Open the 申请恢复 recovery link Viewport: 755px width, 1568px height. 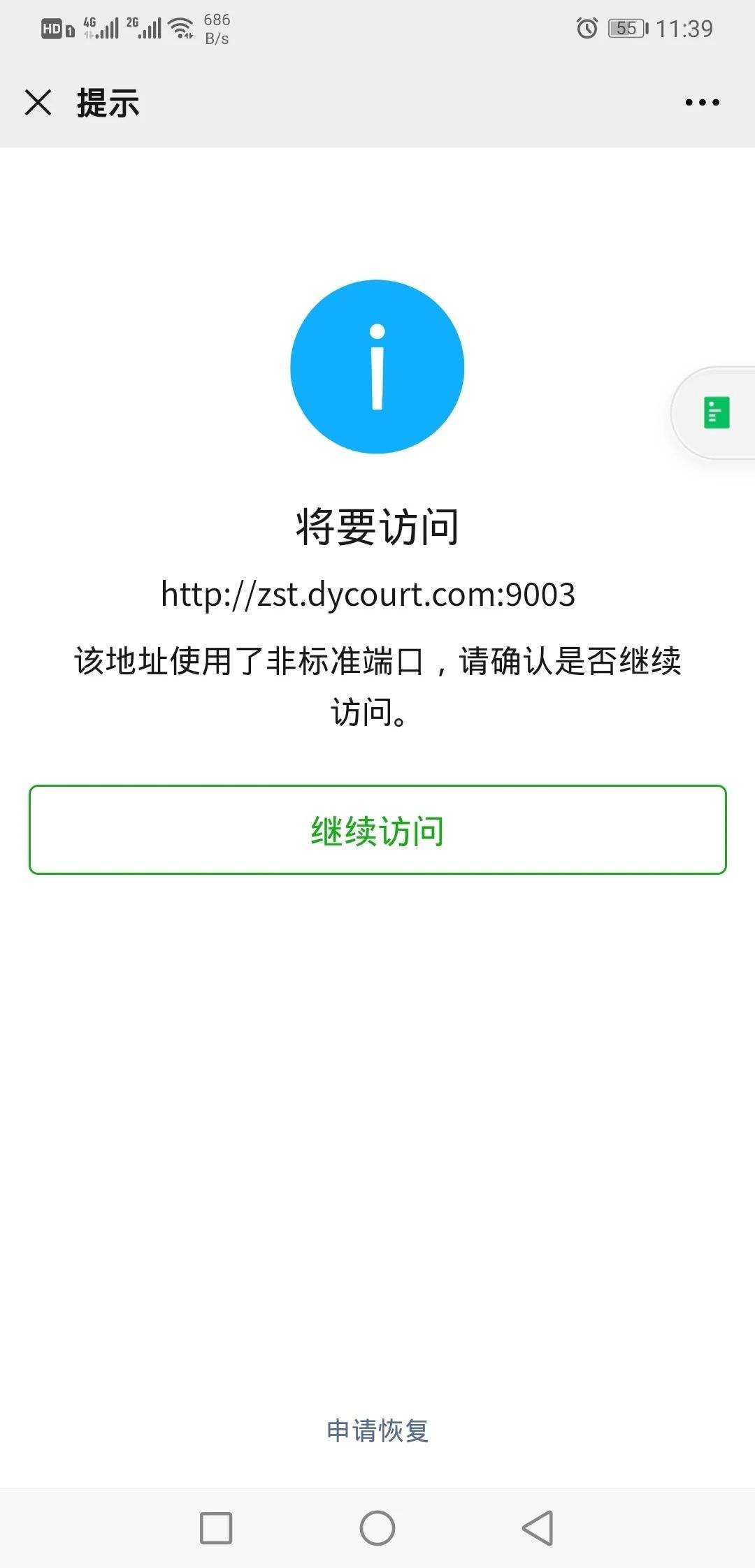(x=377, y=1430)
